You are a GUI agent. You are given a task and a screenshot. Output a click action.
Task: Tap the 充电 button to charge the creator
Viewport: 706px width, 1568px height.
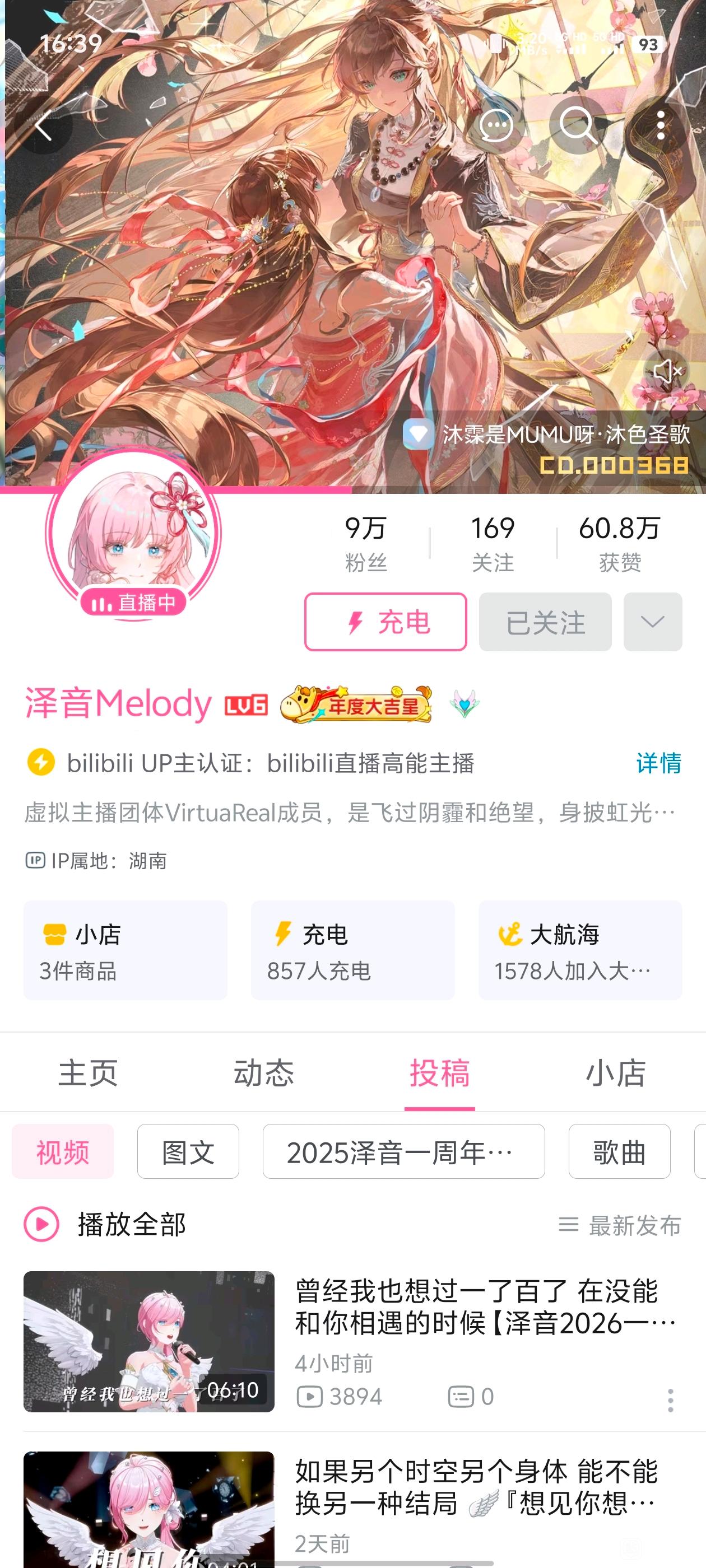385,622
